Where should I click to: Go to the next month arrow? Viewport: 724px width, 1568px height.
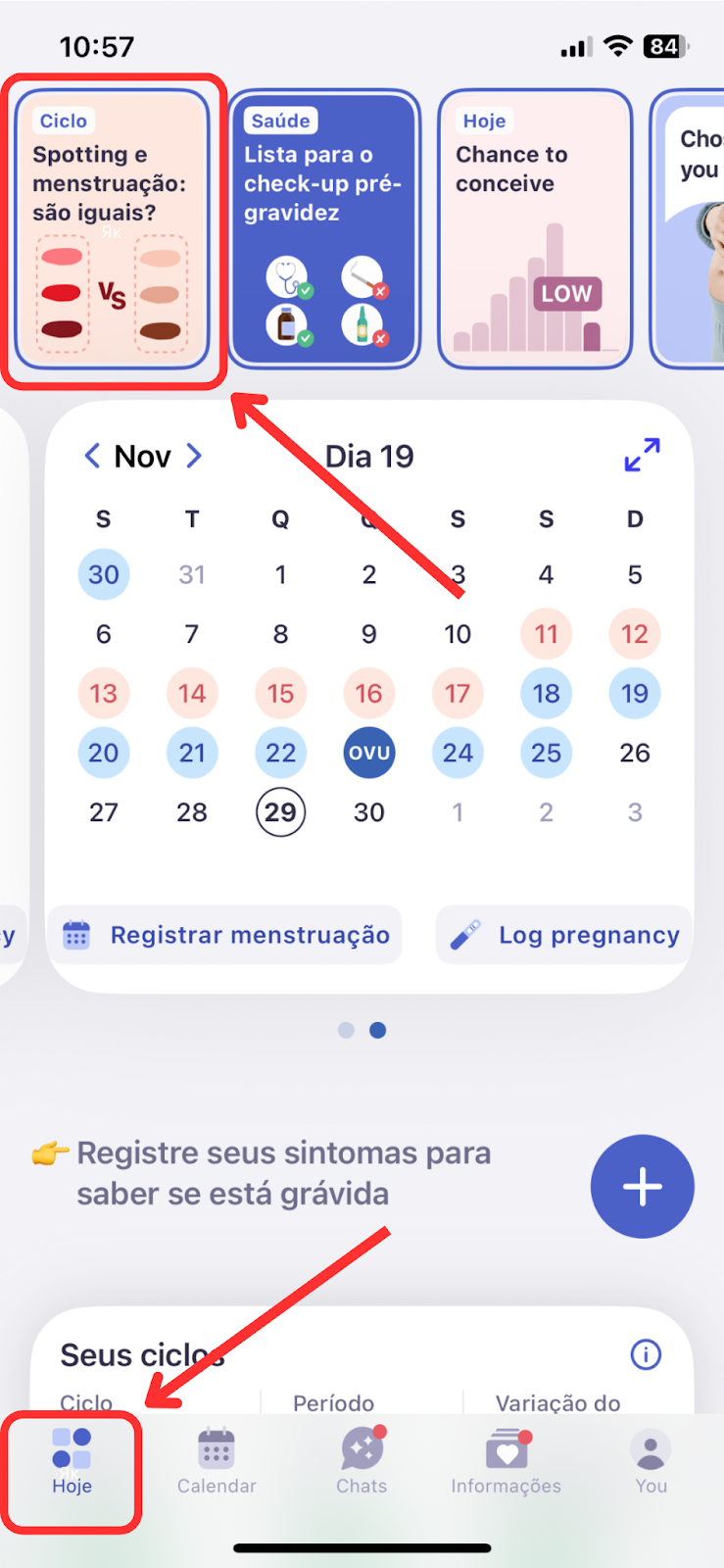click(x=194, y=456)
